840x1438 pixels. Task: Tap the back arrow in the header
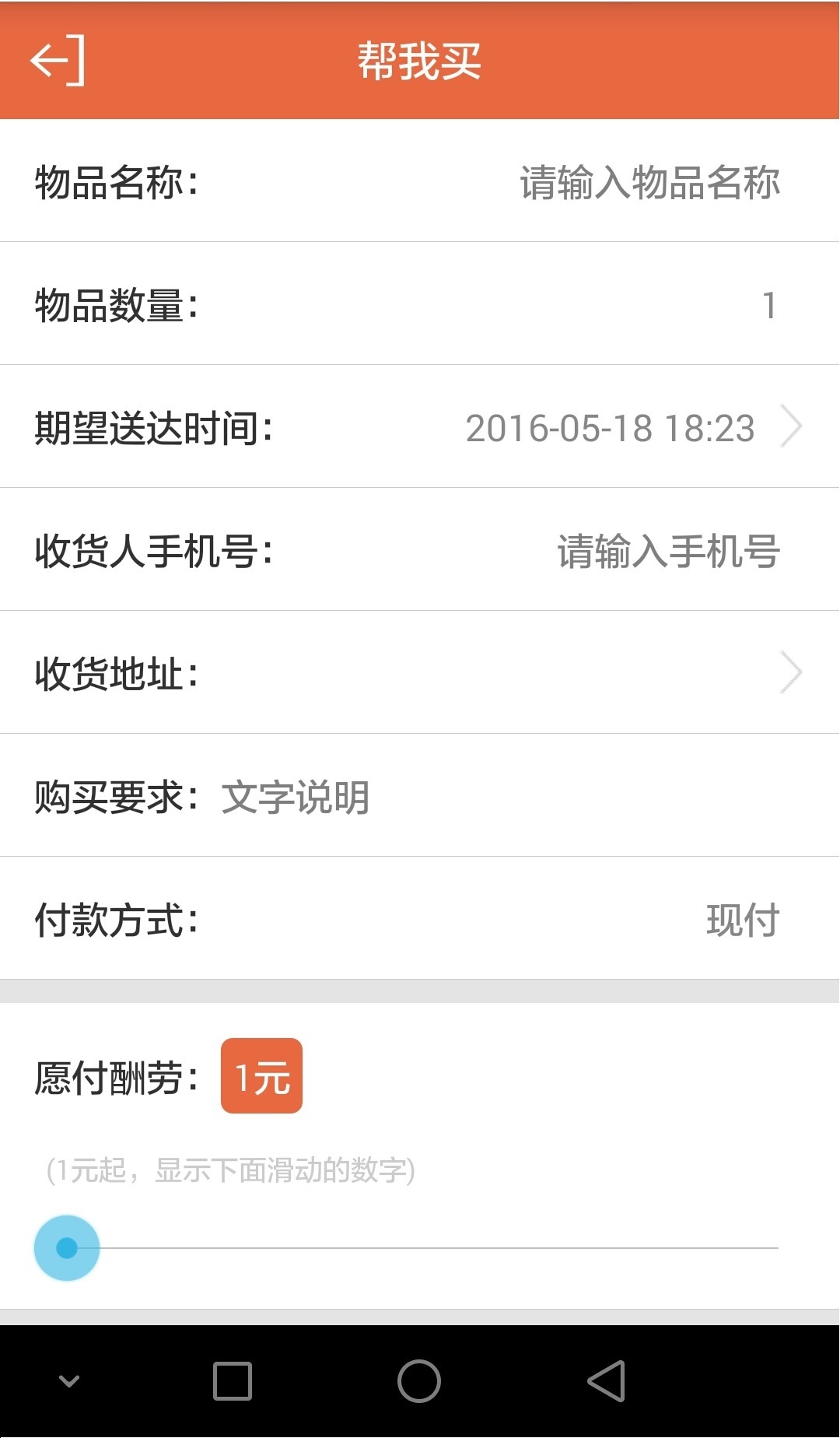click(x=58, y=60)
